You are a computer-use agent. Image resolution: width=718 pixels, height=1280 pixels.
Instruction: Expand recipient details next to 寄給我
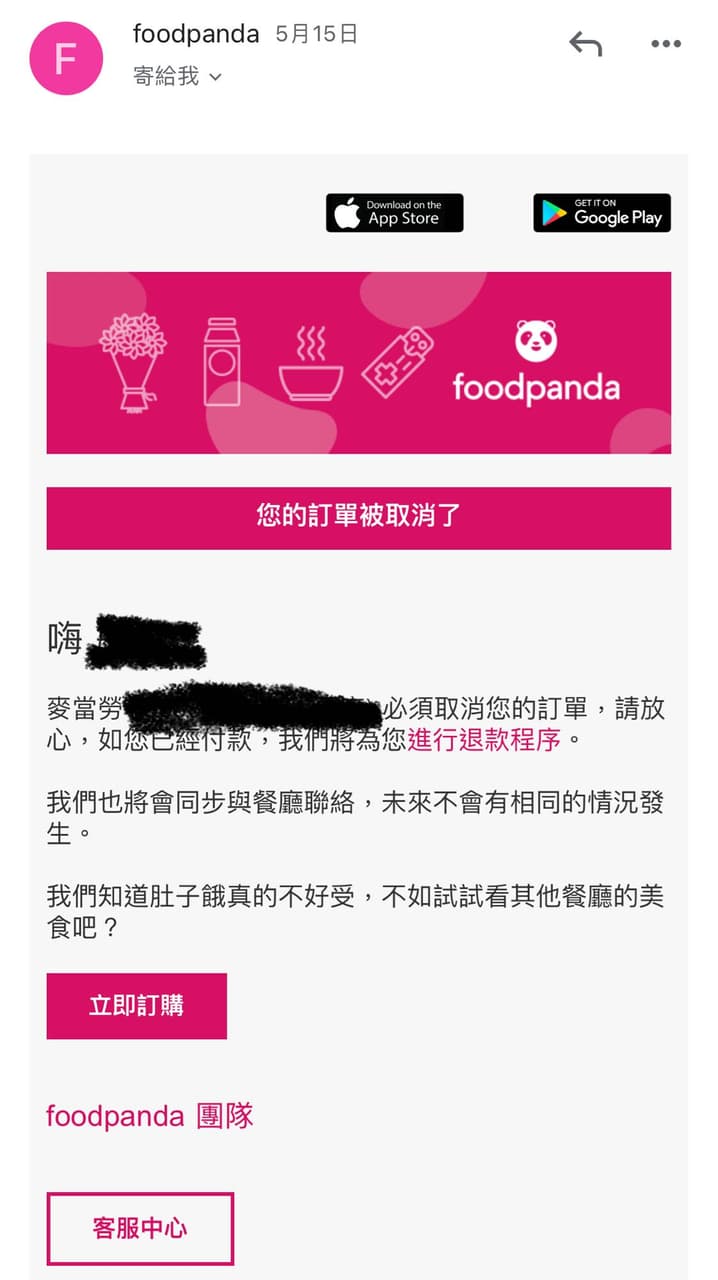215,77
